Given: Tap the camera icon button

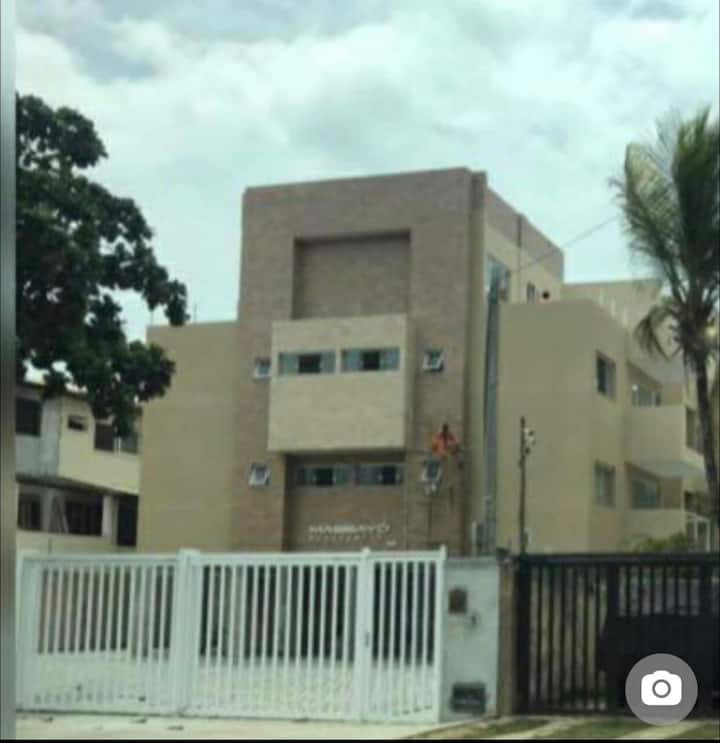Looking at the screenshot, I should click(661, 689).
